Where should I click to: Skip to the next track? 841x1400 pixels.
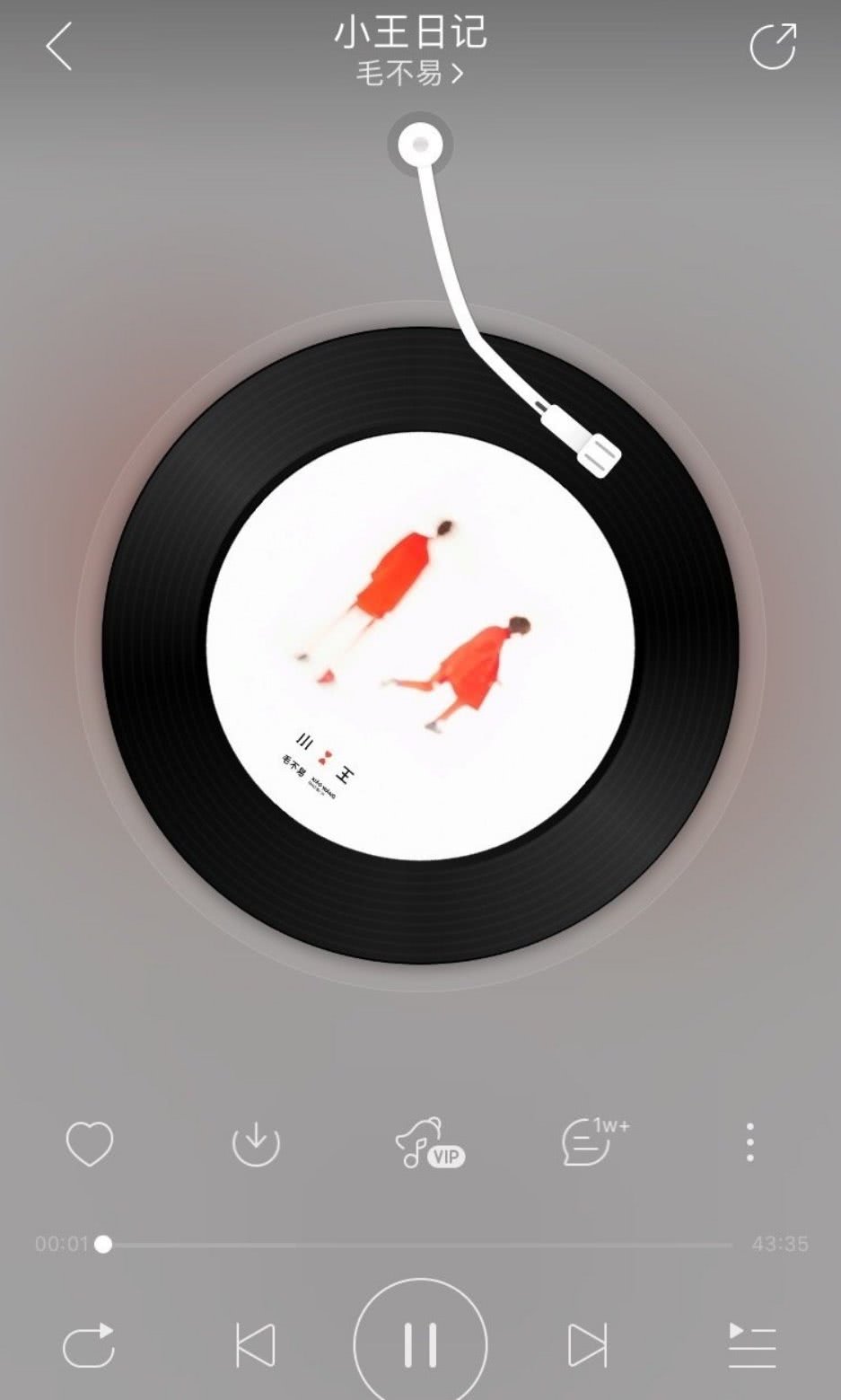coord(587,1345)
